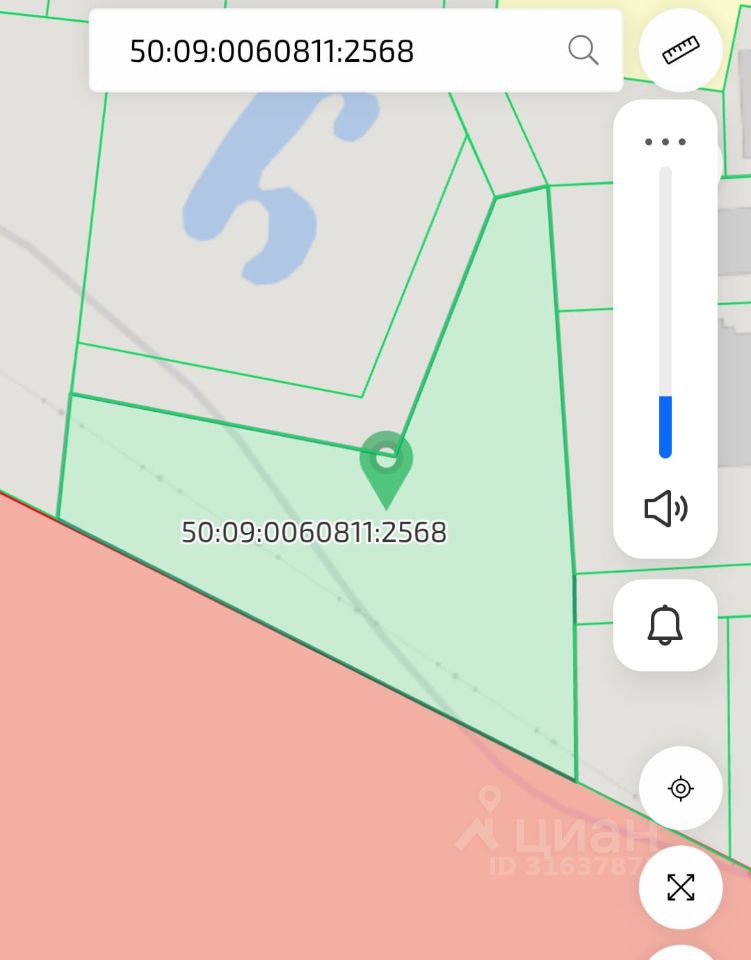Image resolution: width=751 pixels, height=960 pixels.
Task: Tap the magnifying glass search icon
Action: point(583,50)
